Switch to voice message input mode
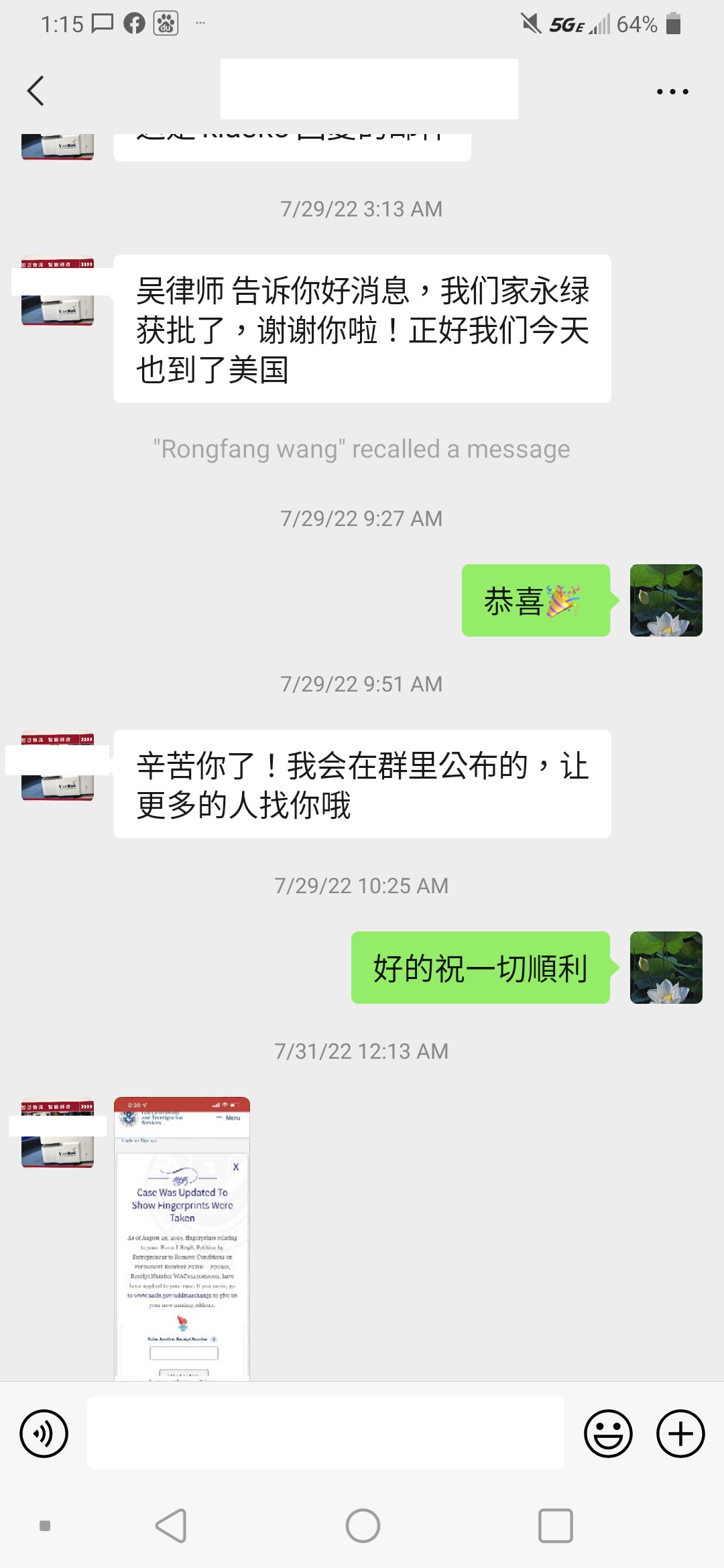Viewport: 724px width, 1568px height. click(44, 1433)
